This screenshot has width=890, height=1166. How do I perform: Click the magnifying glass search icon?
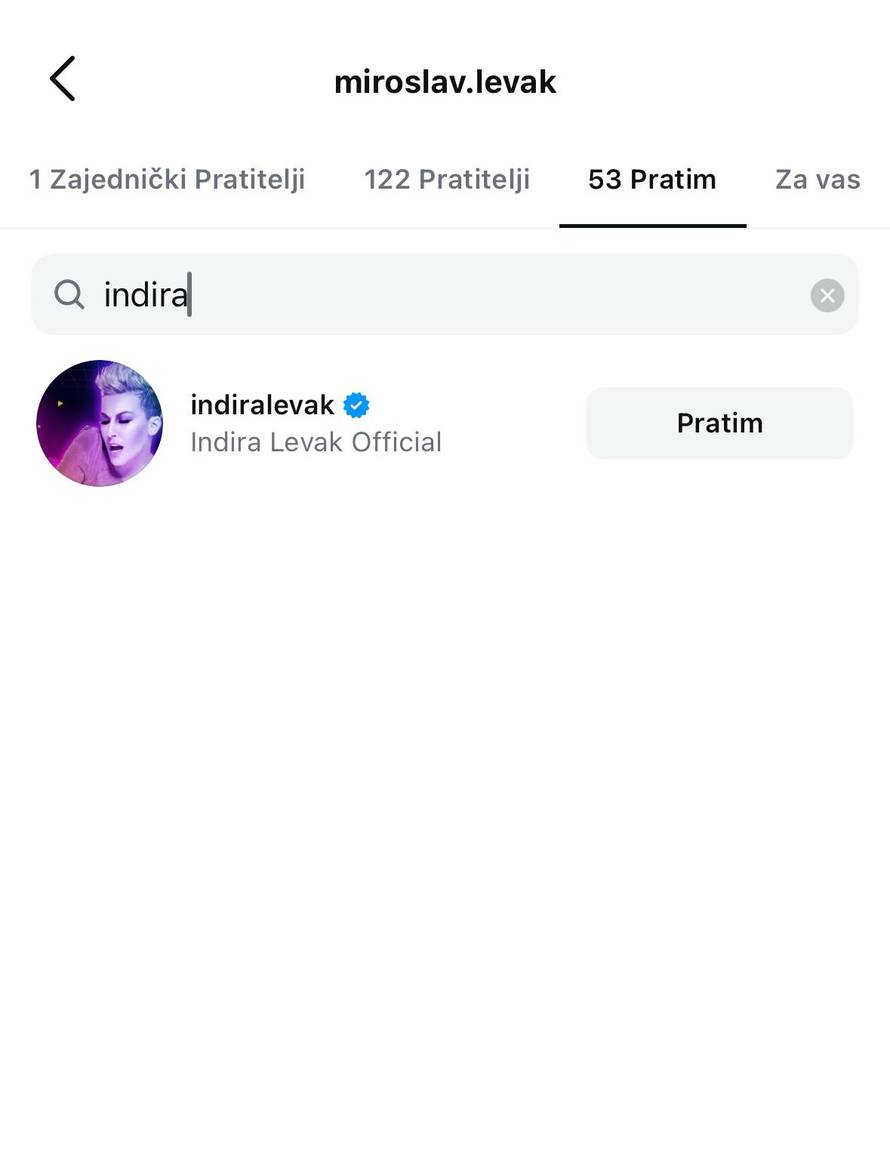click(x=68, y=294)
